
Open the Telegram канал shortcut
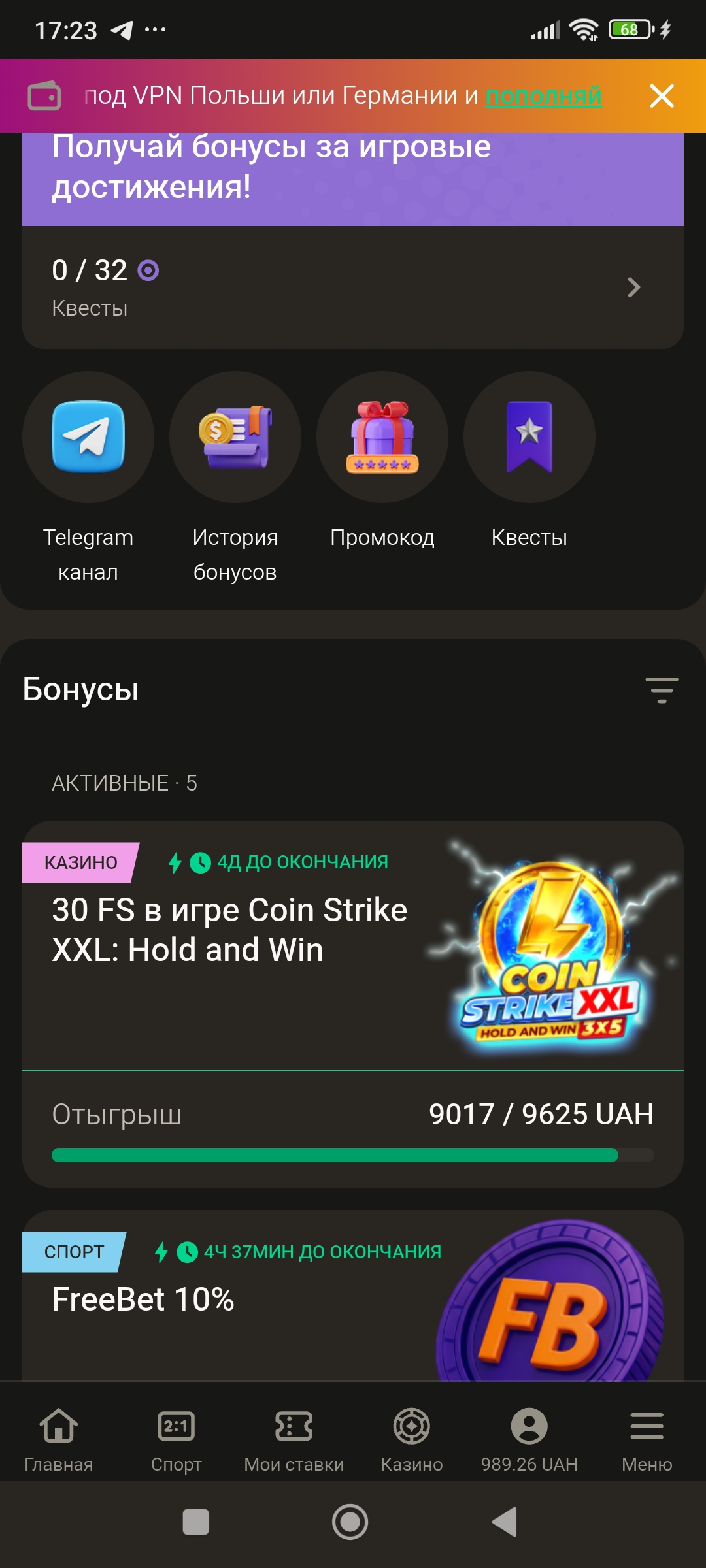coord(88,437)
